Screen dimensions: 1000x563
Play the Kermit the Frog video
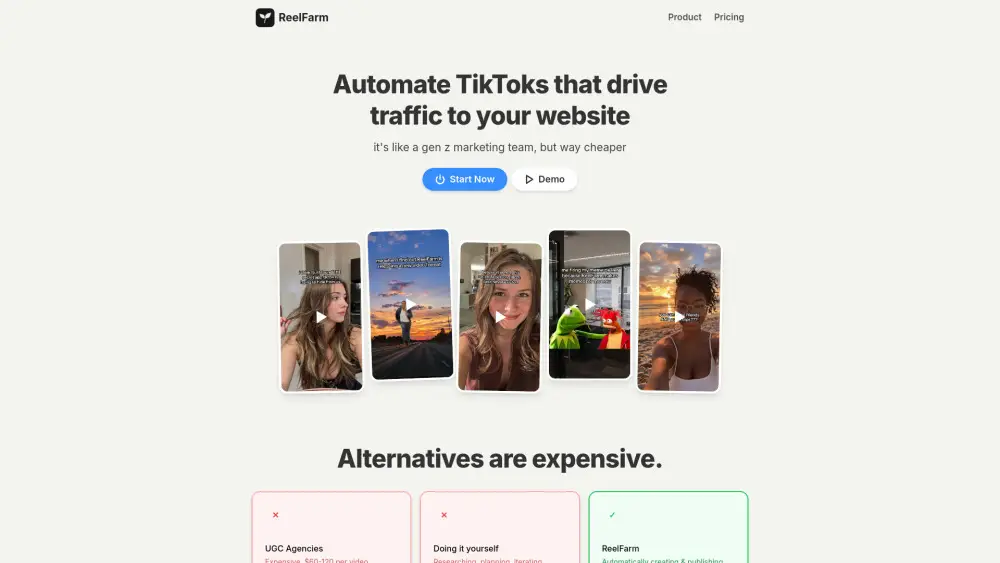click(x=590, y=304)
